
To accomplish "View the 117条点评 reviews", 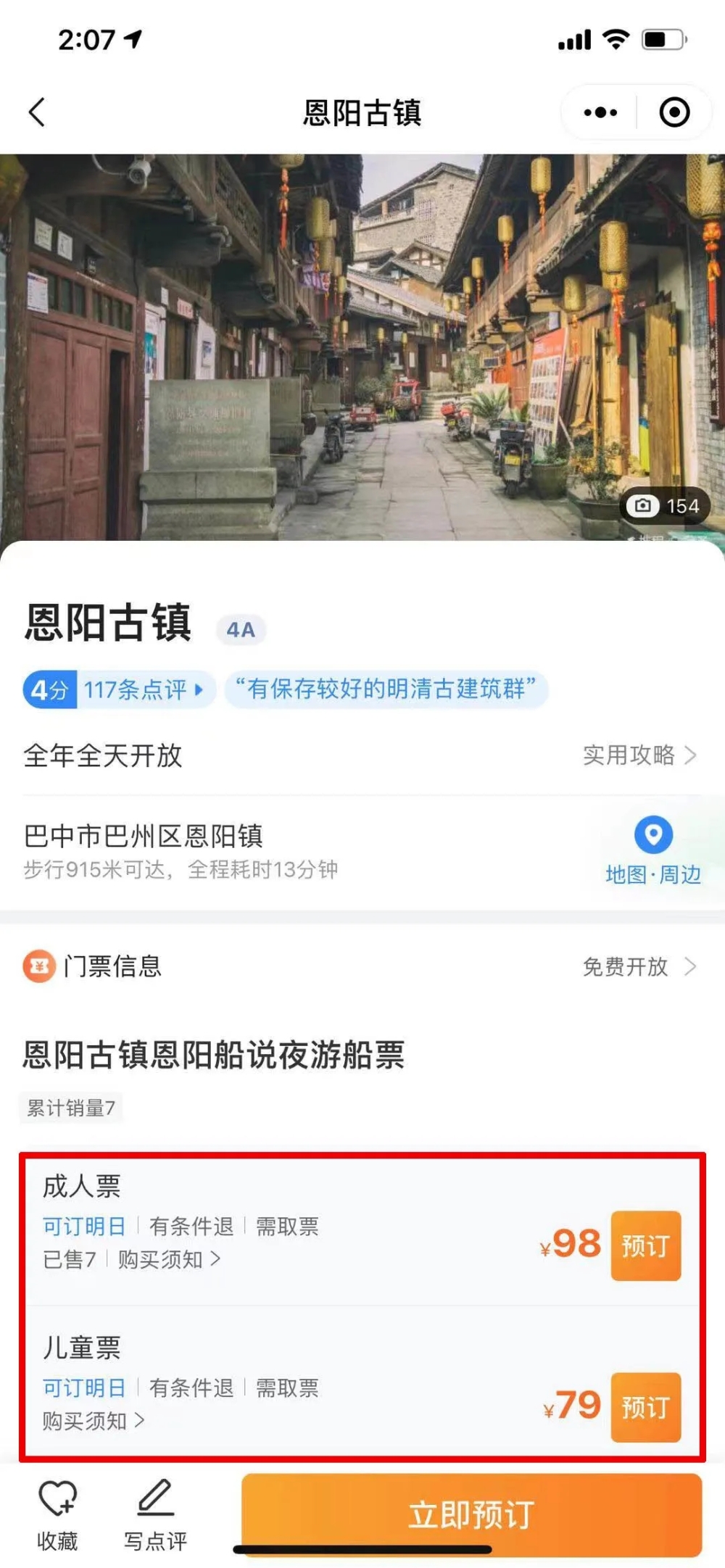I will [x=142, y=689].
